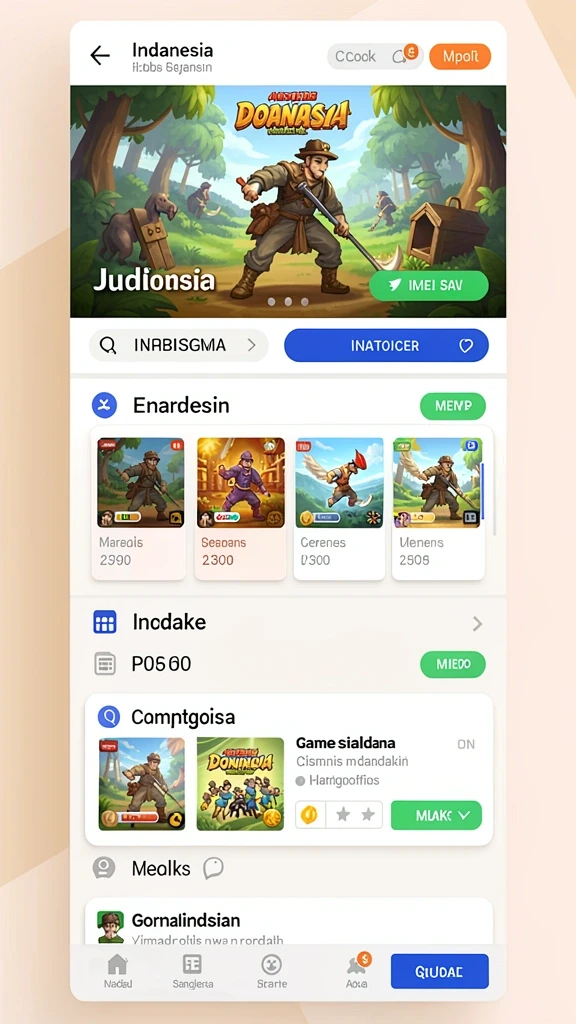
Task: Open the Gornalindsian row
Action: coord(289,922)
